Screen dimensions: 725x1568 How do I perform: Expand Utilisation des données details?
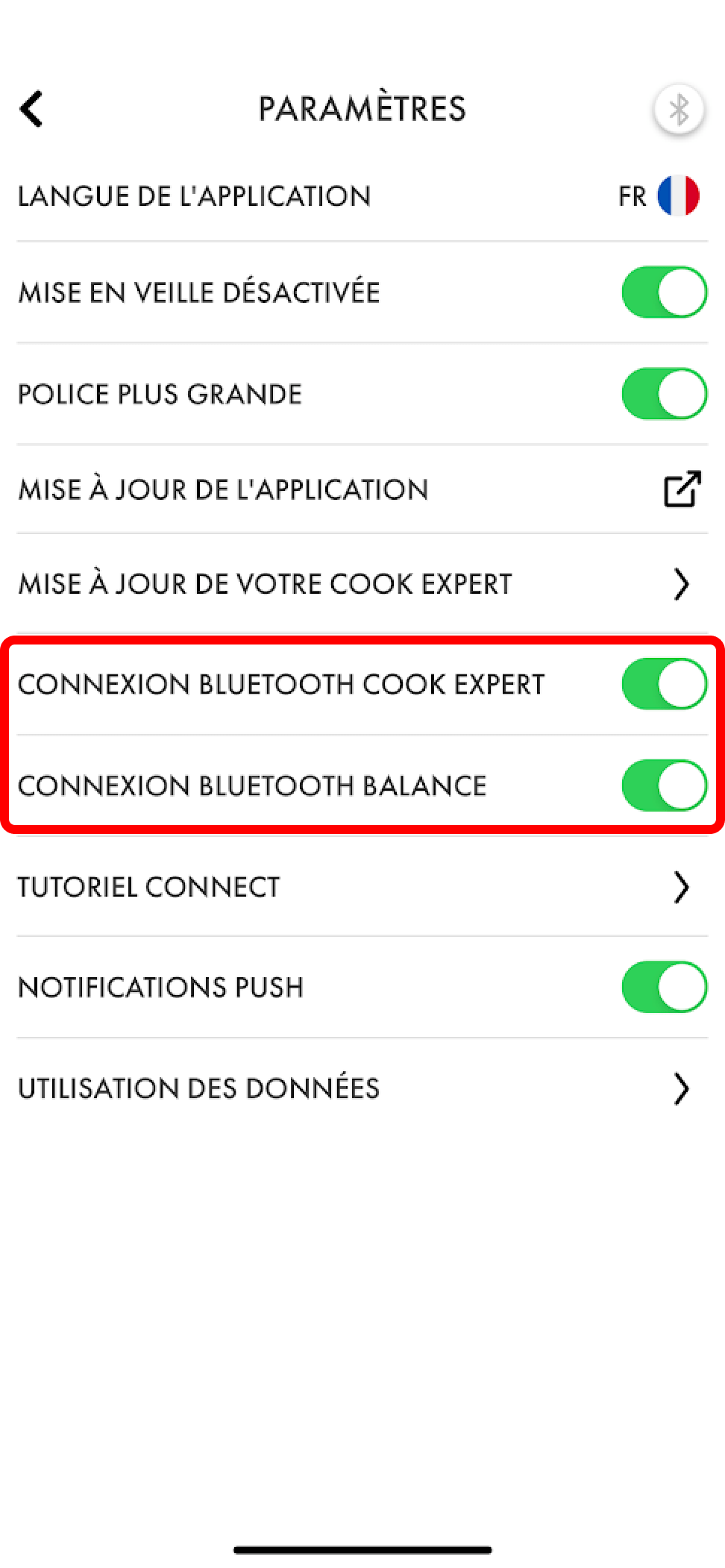201,1088
